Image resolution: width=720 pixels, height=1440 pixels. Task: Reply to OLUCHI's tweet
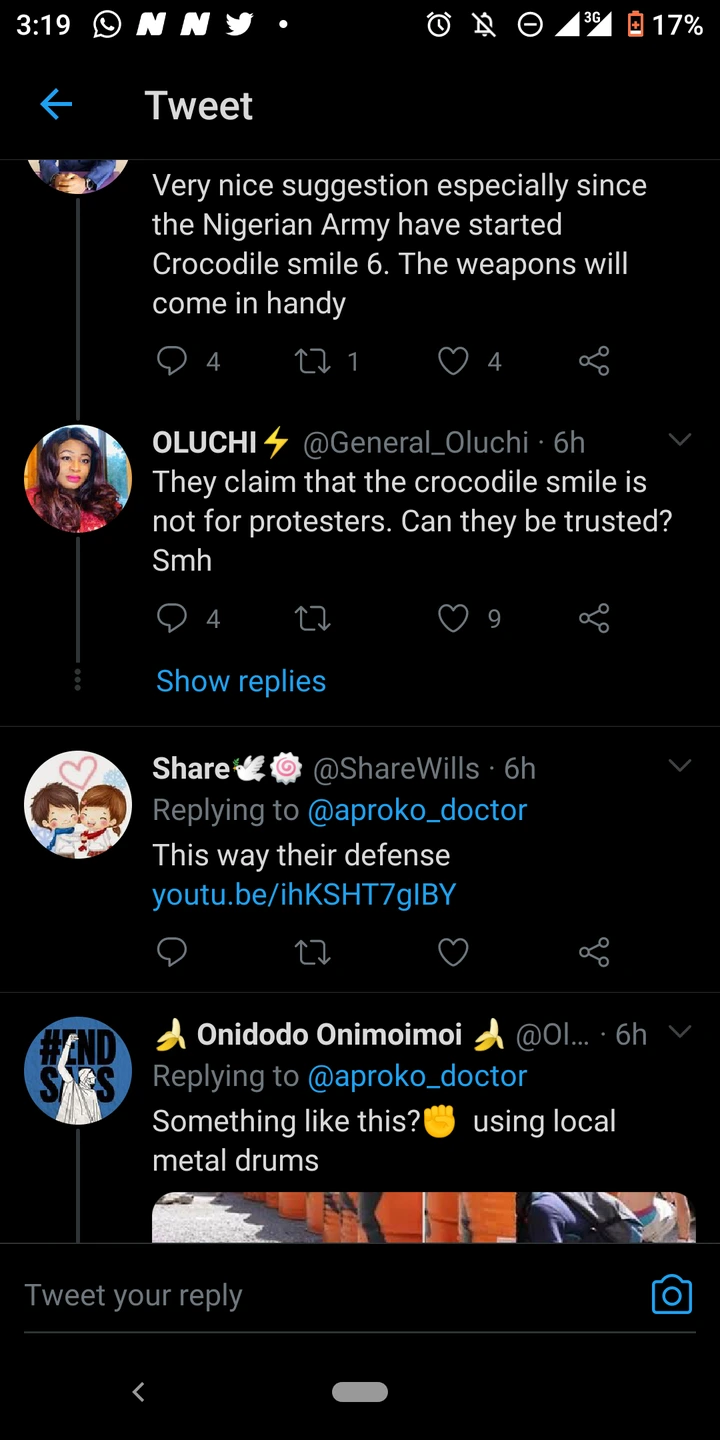tap(172, 619)
